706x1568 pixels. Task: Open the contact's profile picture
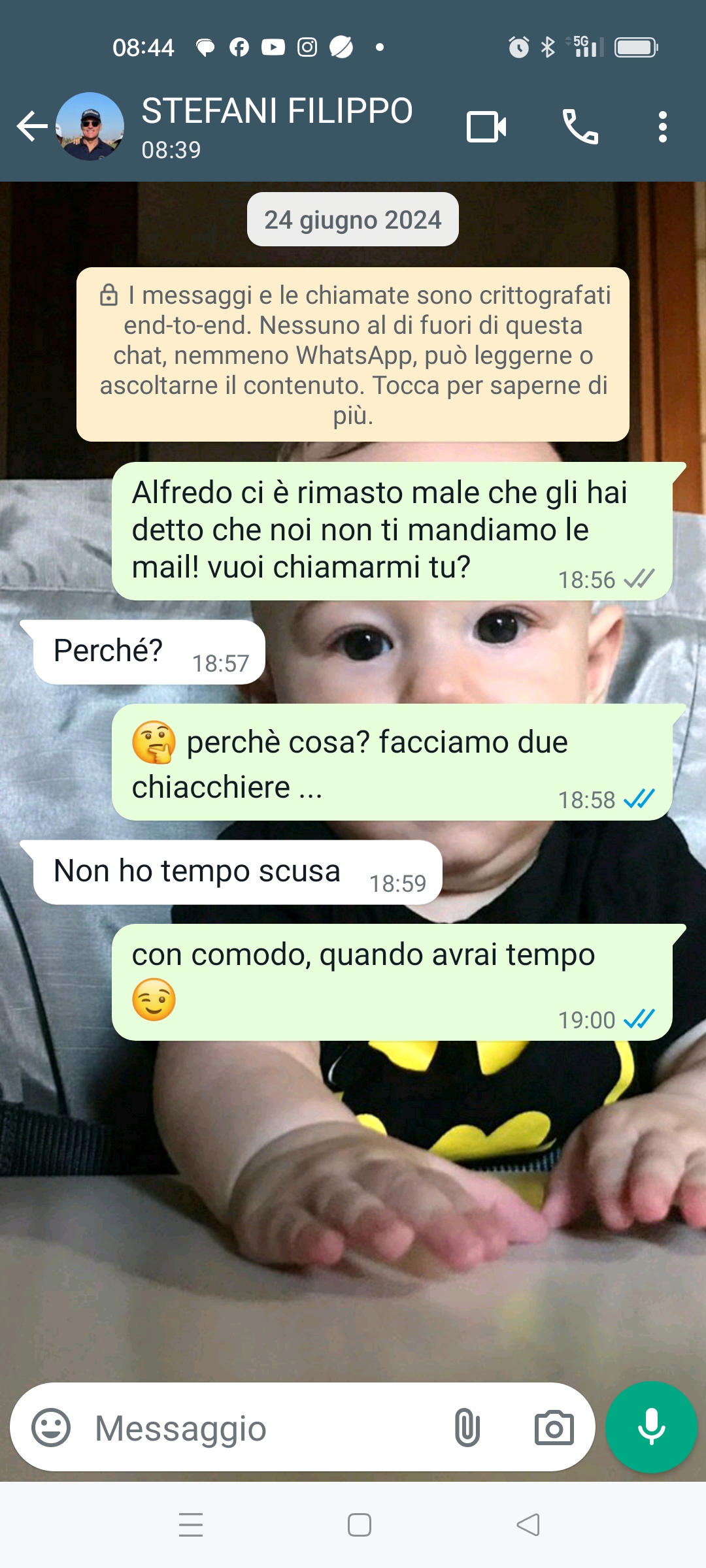(90, 126)
